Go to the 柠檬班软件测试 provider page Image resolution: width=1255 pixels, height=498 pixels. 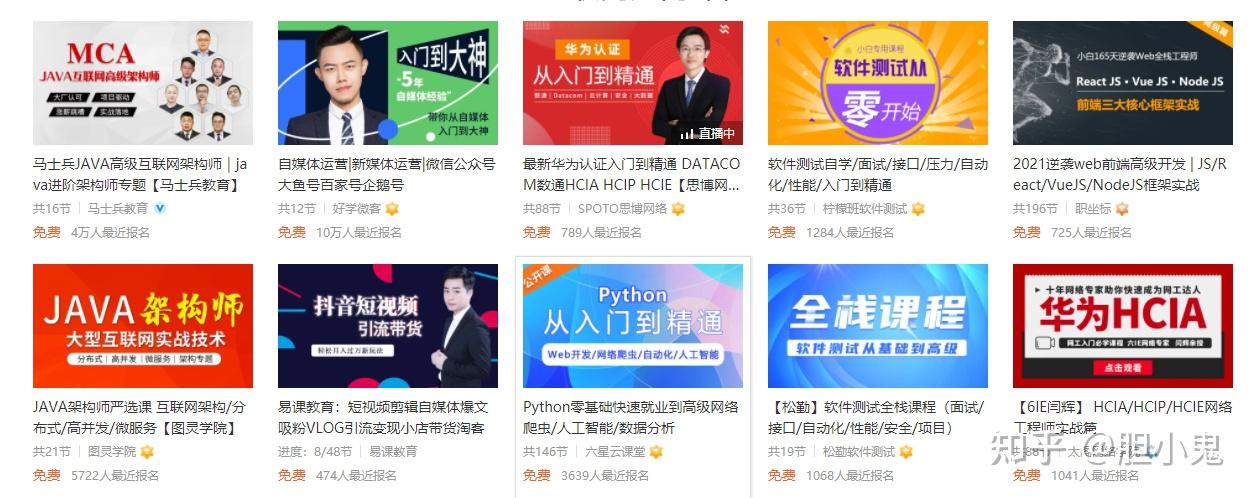864,209
